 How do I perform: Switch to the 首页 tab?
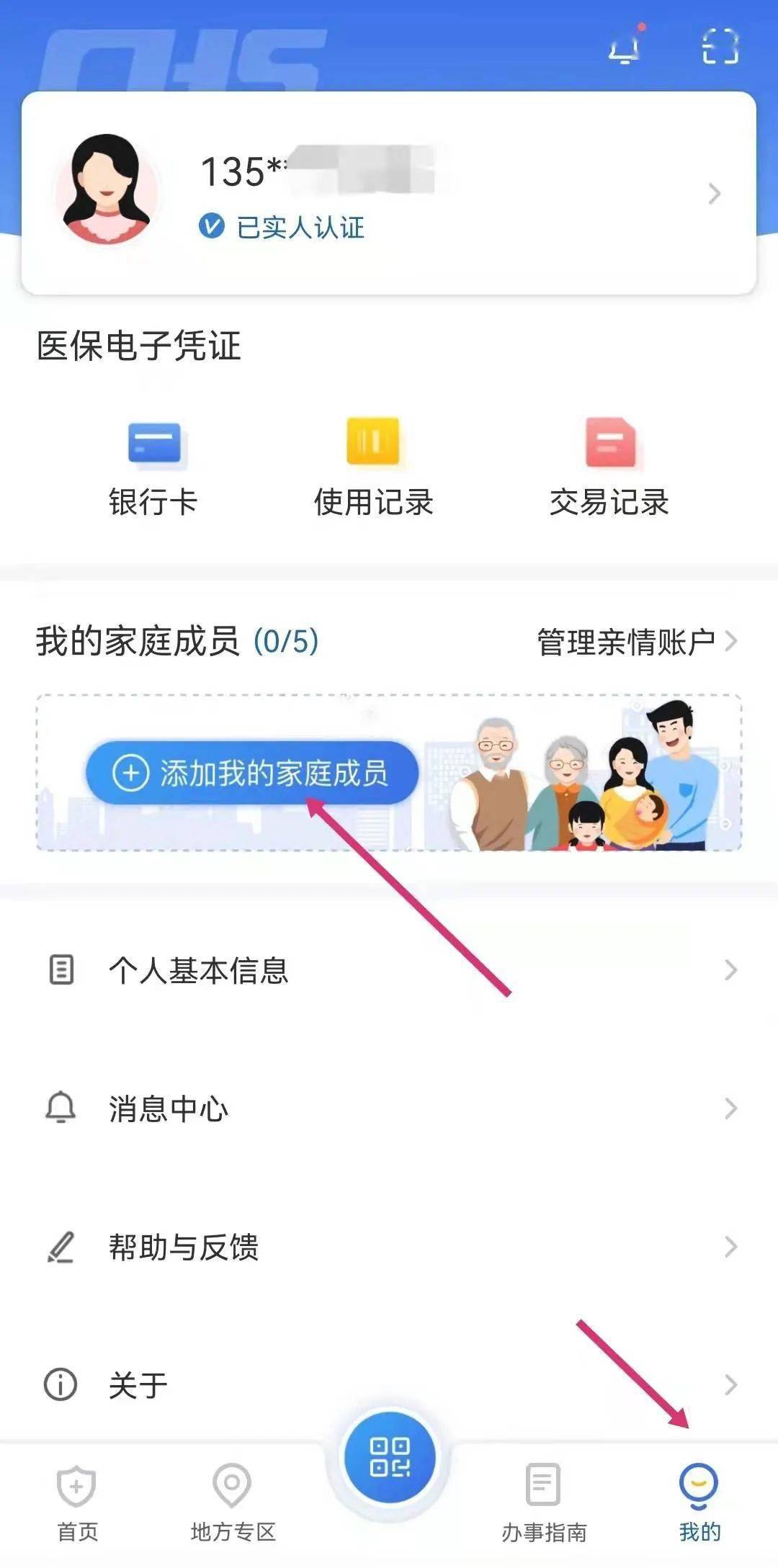(x=77, y=1503)
